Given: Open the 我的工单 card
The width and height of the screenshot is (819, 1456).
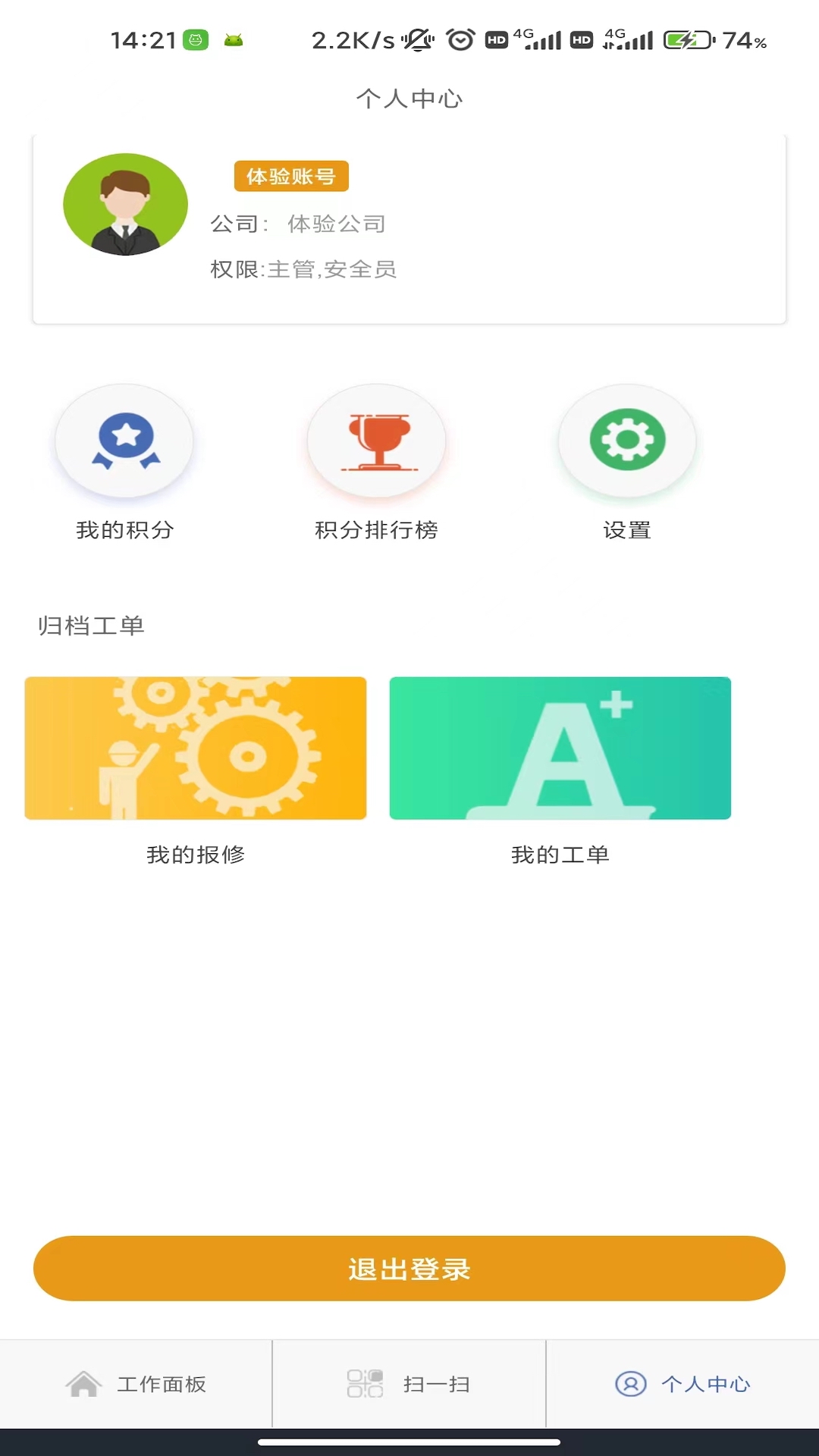Looking at the screenshot, I should (x=560, y=748).
